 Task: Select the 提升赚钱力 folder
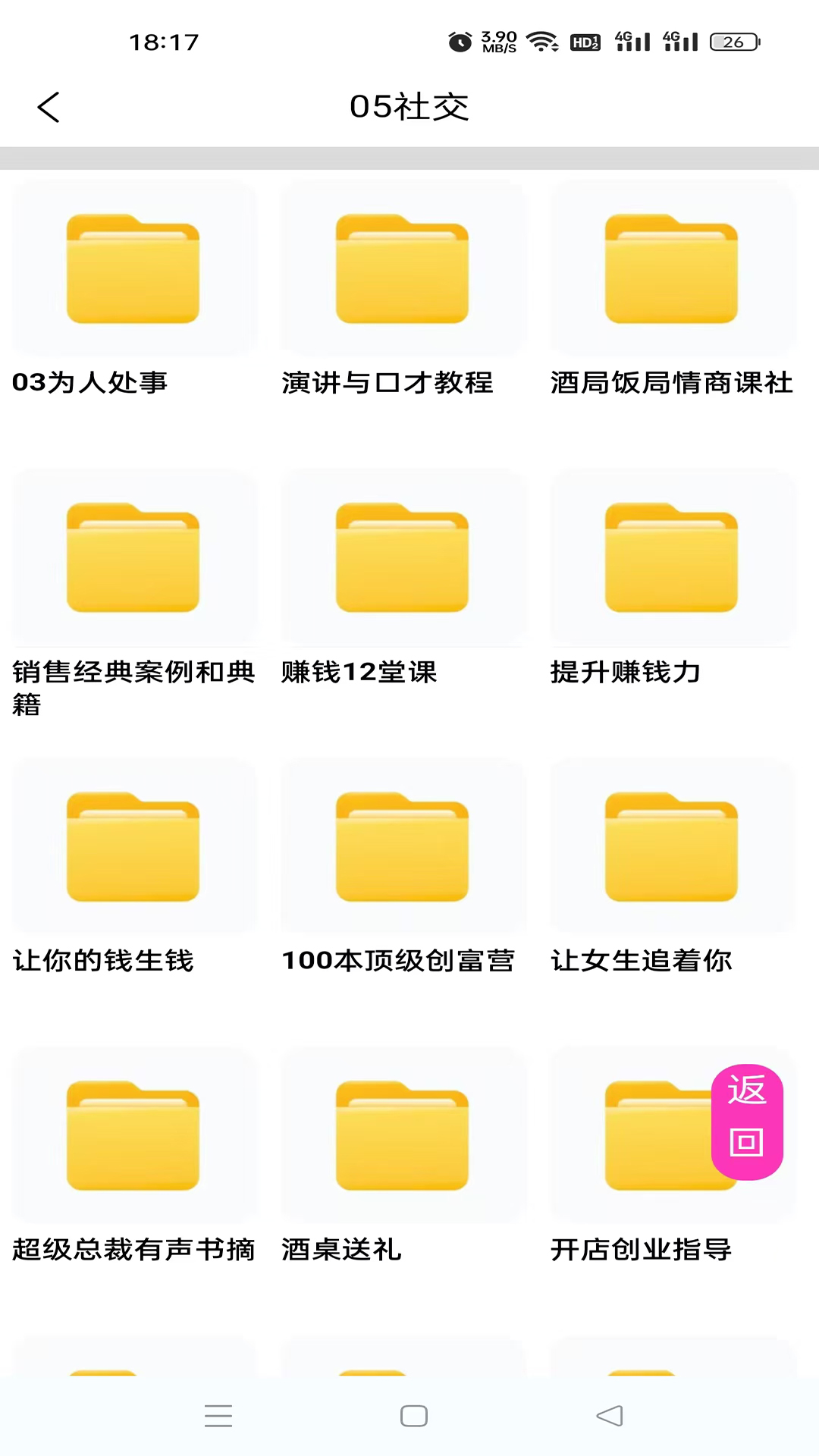tap(671, 558)
